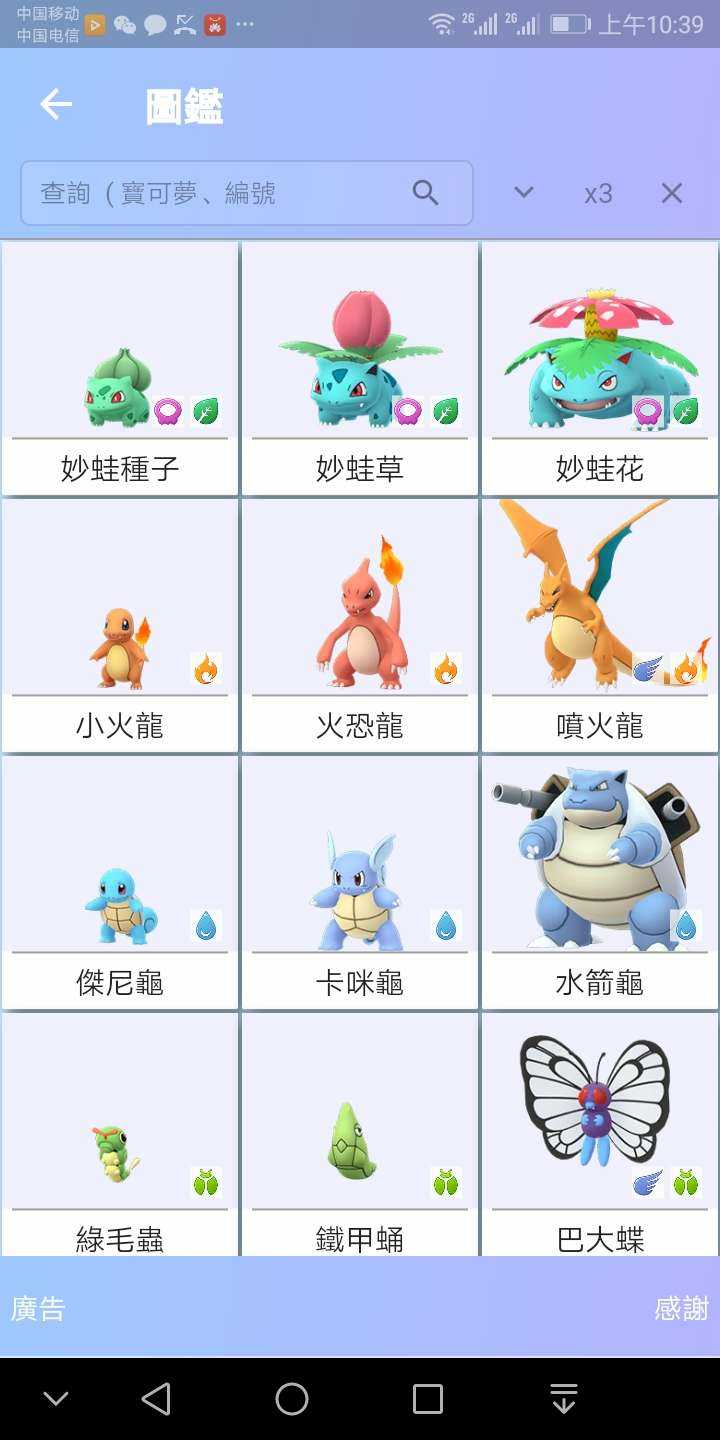Tap the magnifier search icon
This screenshot has height=1440, width=720.
[x=426, y=193]
